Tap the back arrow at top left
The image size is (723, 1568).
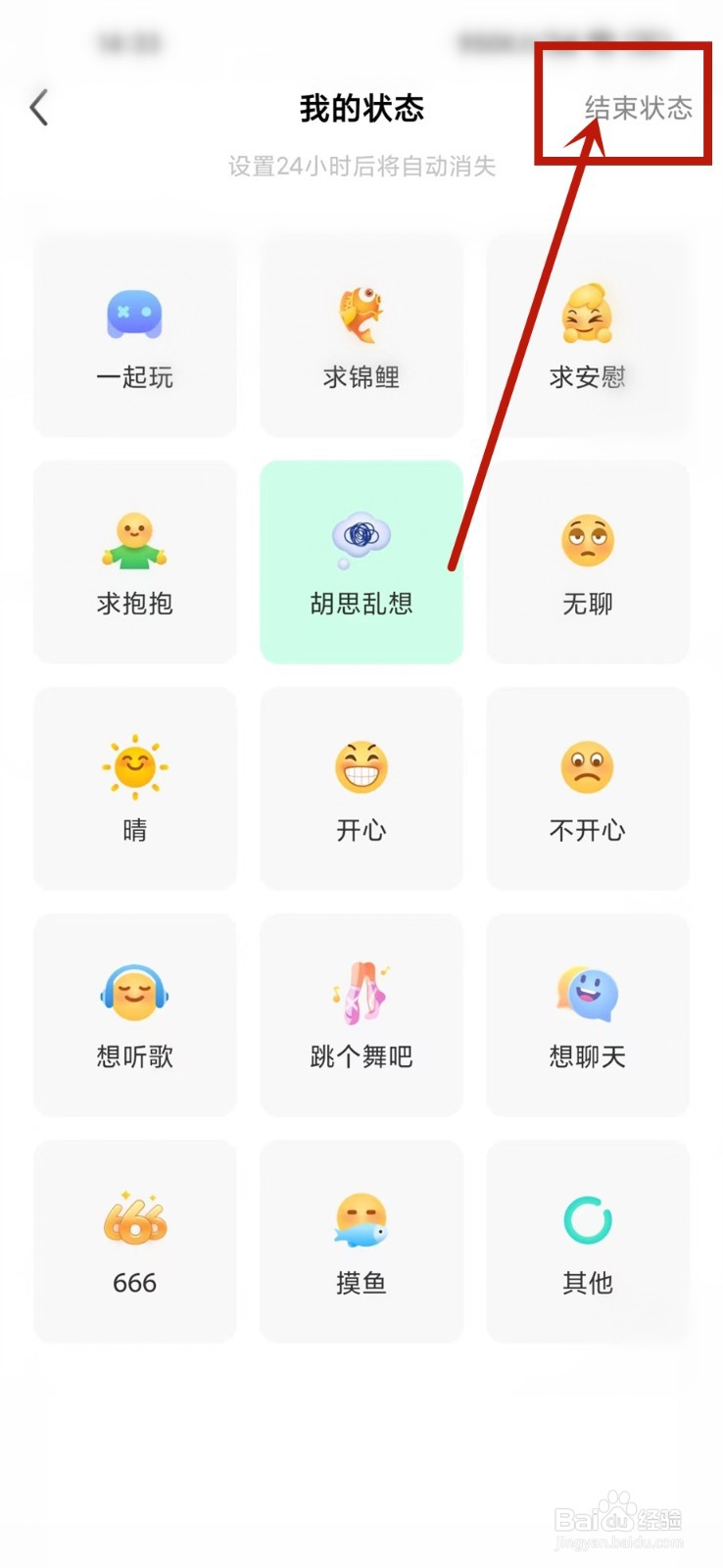coord(39,108)
